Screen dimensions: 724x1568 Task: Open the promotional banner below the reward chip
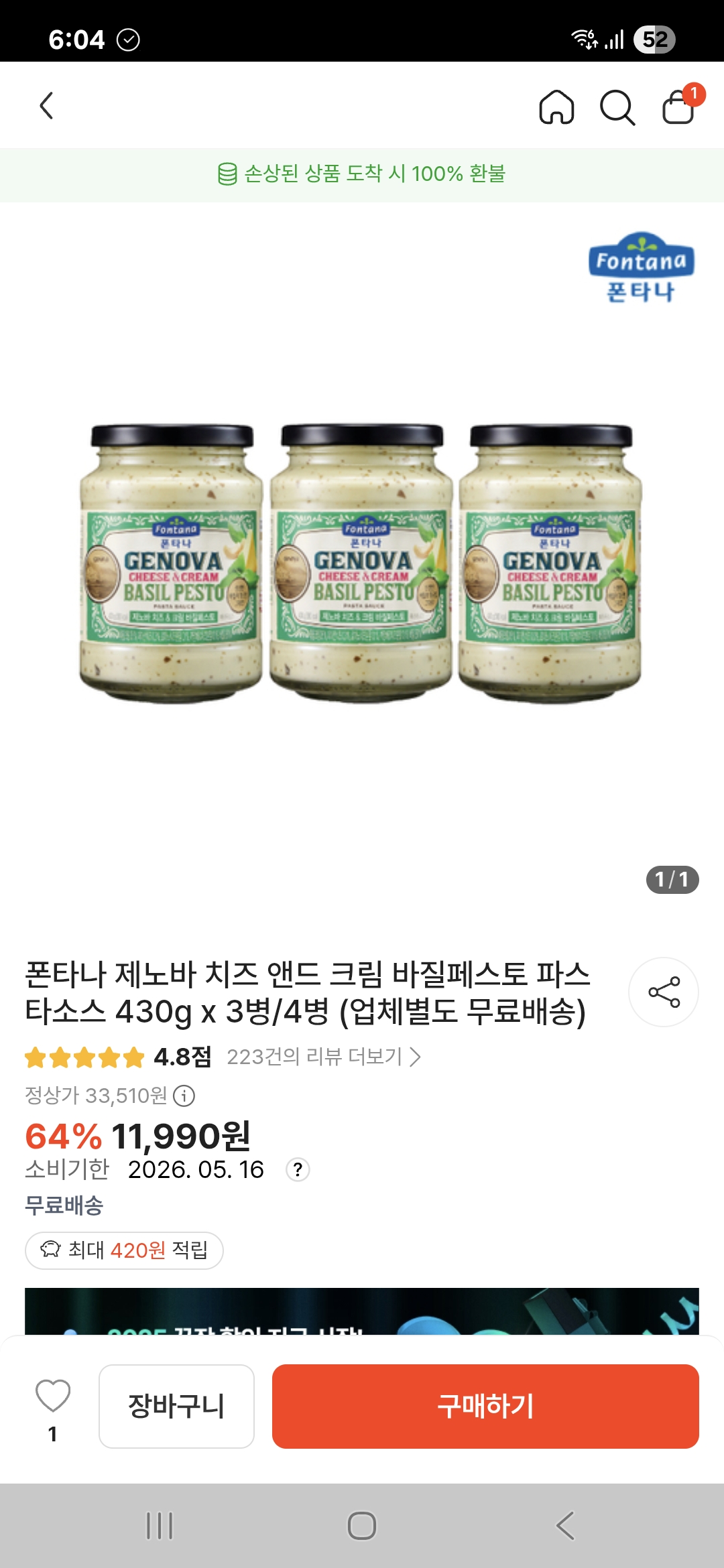[x=362, y=1312]
